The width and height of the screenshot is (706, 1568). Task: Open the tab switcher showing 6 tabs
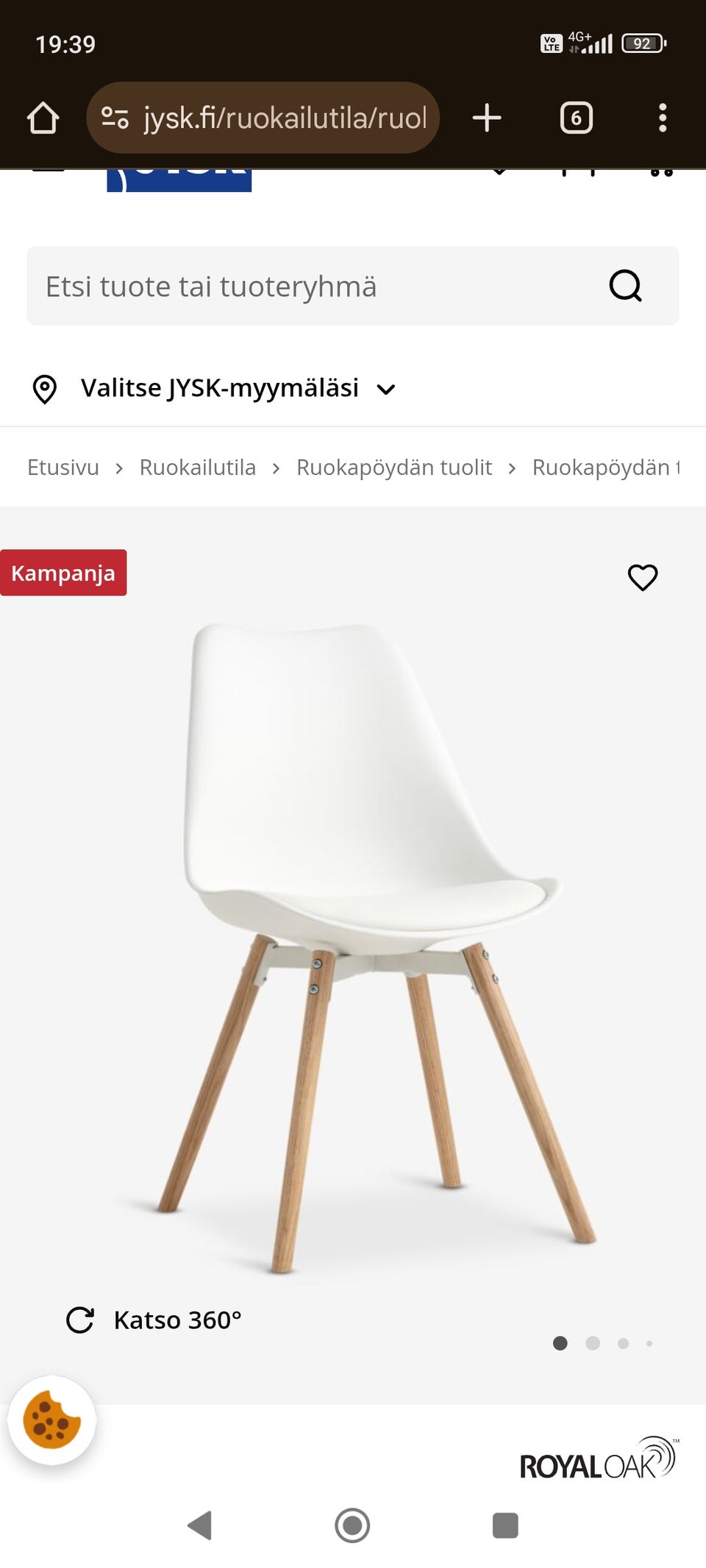(x=576, y=118)
